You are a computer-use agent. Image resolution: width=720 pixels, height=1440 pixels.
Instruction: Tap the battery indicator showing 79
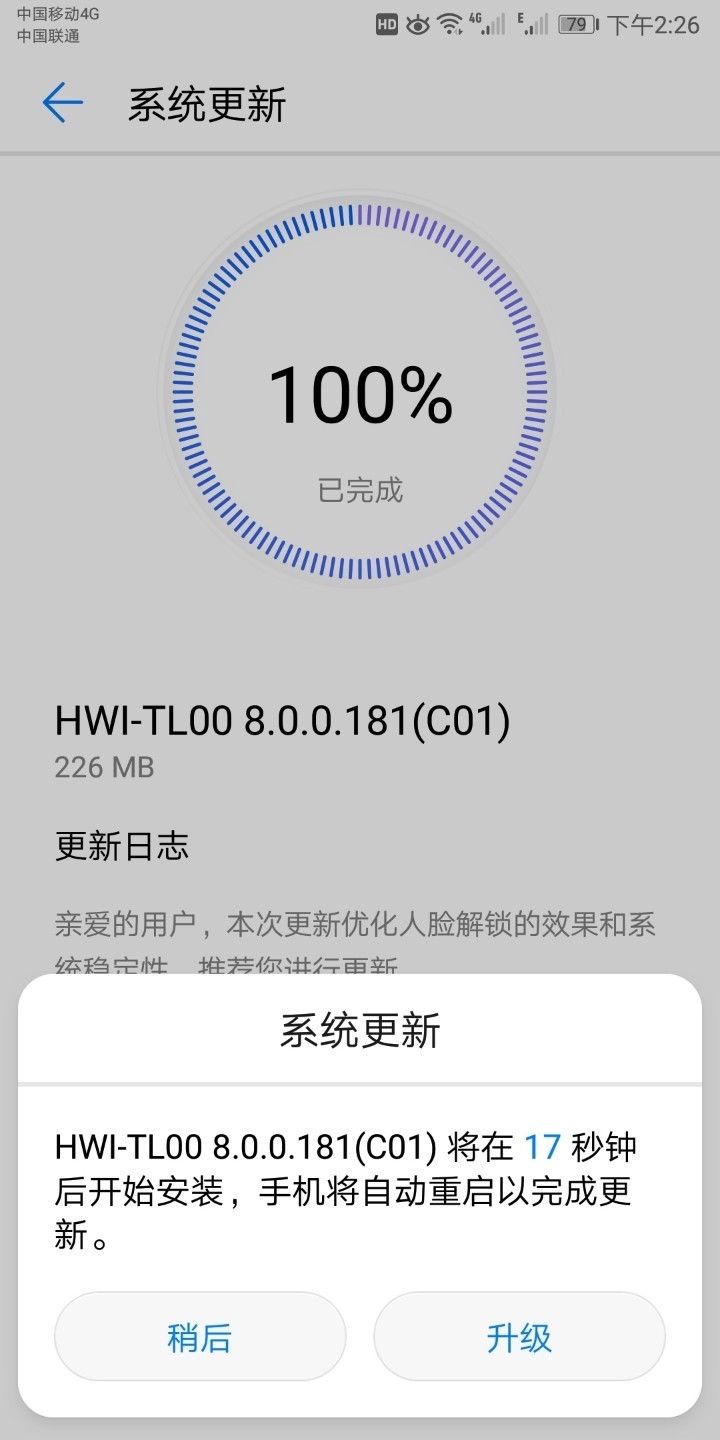pyautogui.click(x=580, y=25)
